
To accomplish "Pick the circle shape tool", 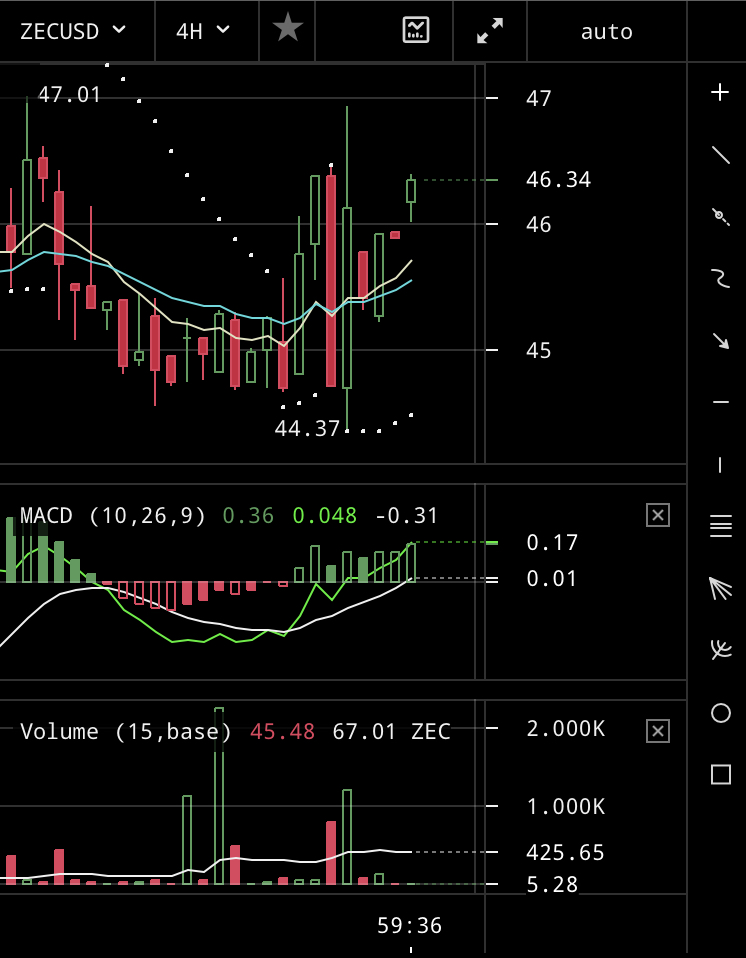I will click(720, 713).
